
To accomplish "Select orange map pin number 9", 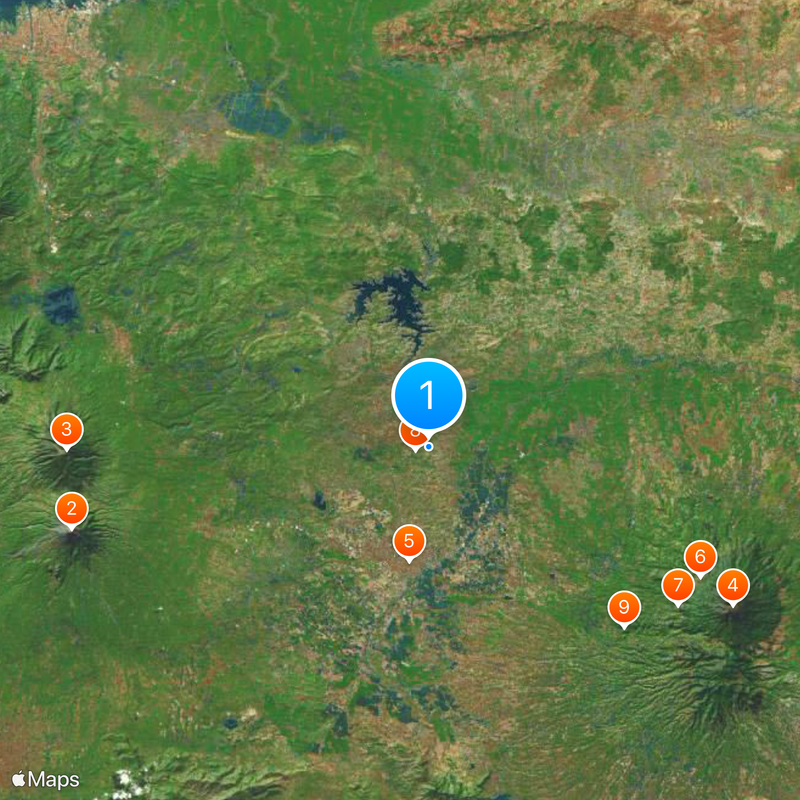I will [625, 607].
